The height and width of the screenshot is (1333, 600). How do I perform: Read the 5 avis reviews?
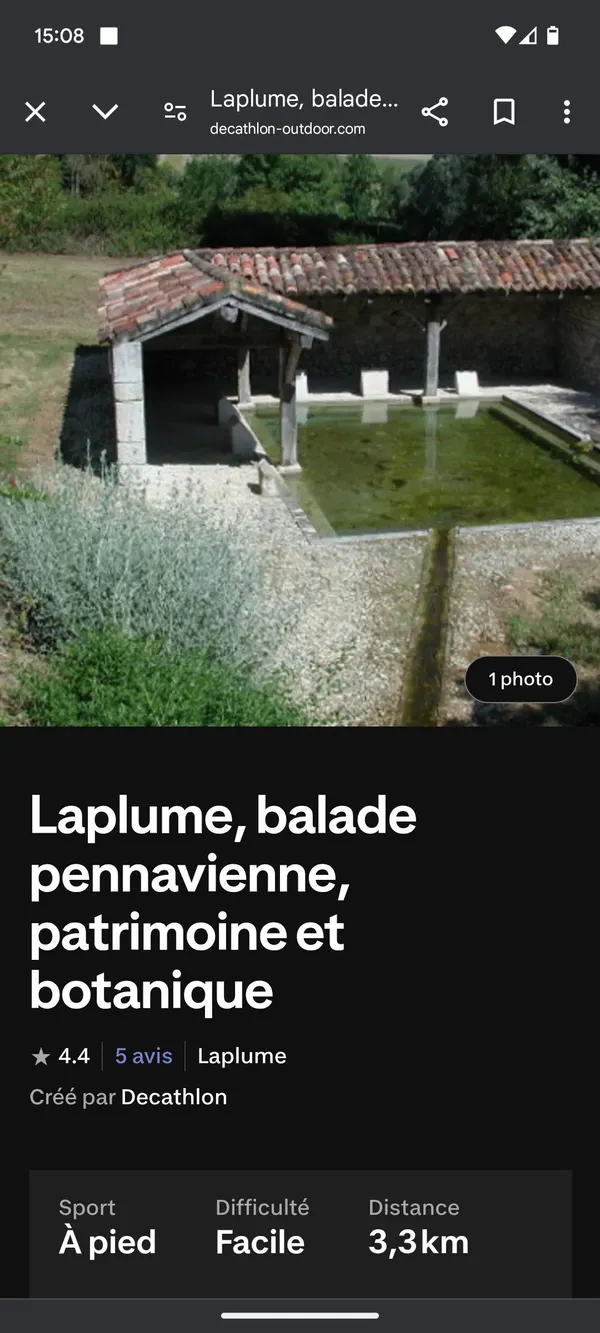click(x=143, y=1056)
